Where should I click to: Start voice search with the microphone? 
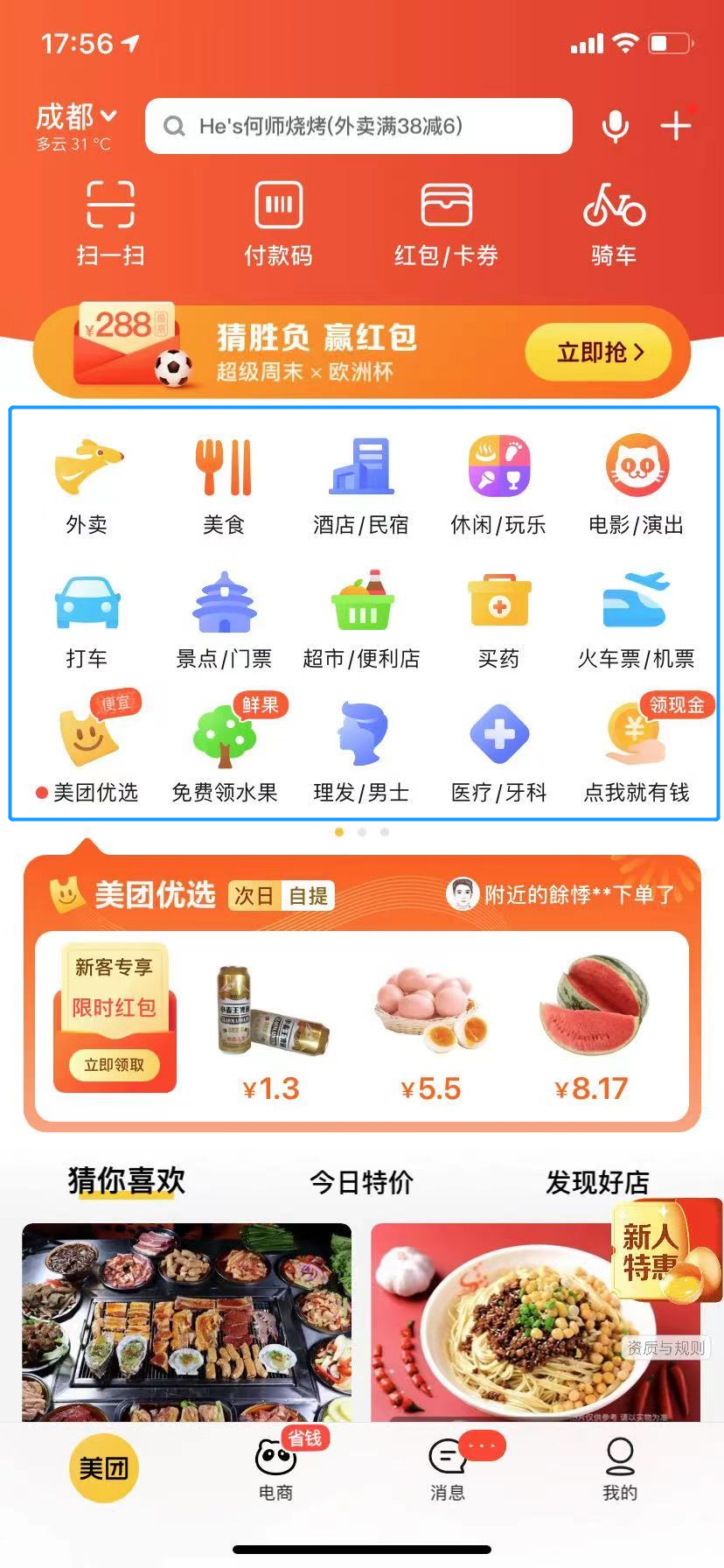click(616, 126)
